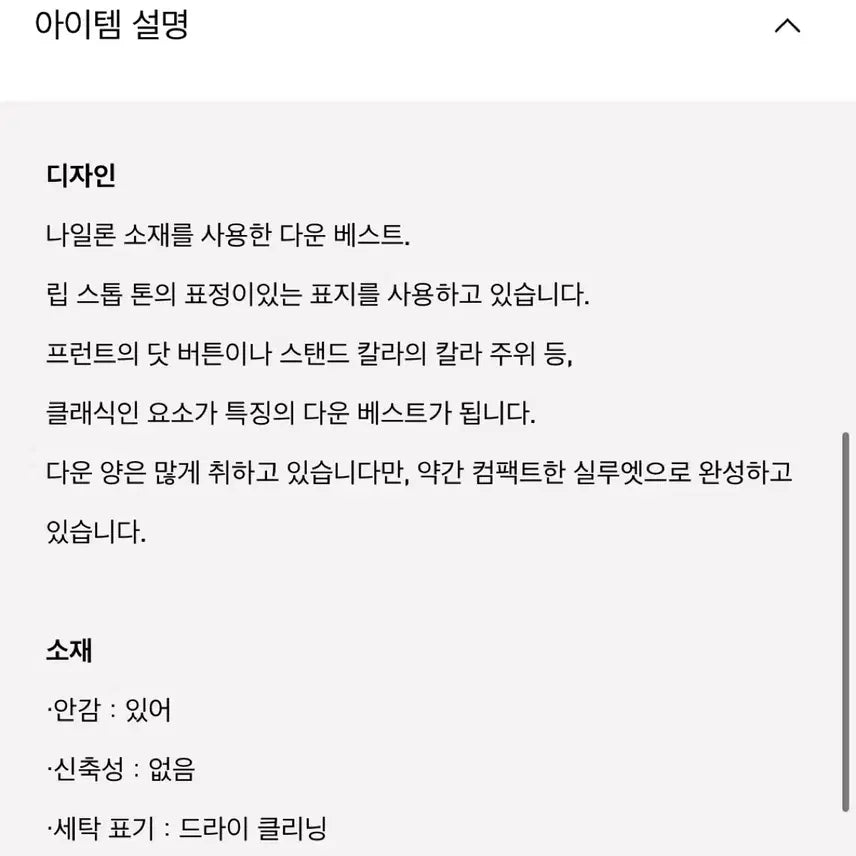856x856 pixels.
Task: Collapse the 아이템 설명 section
Action: (787, 27)
